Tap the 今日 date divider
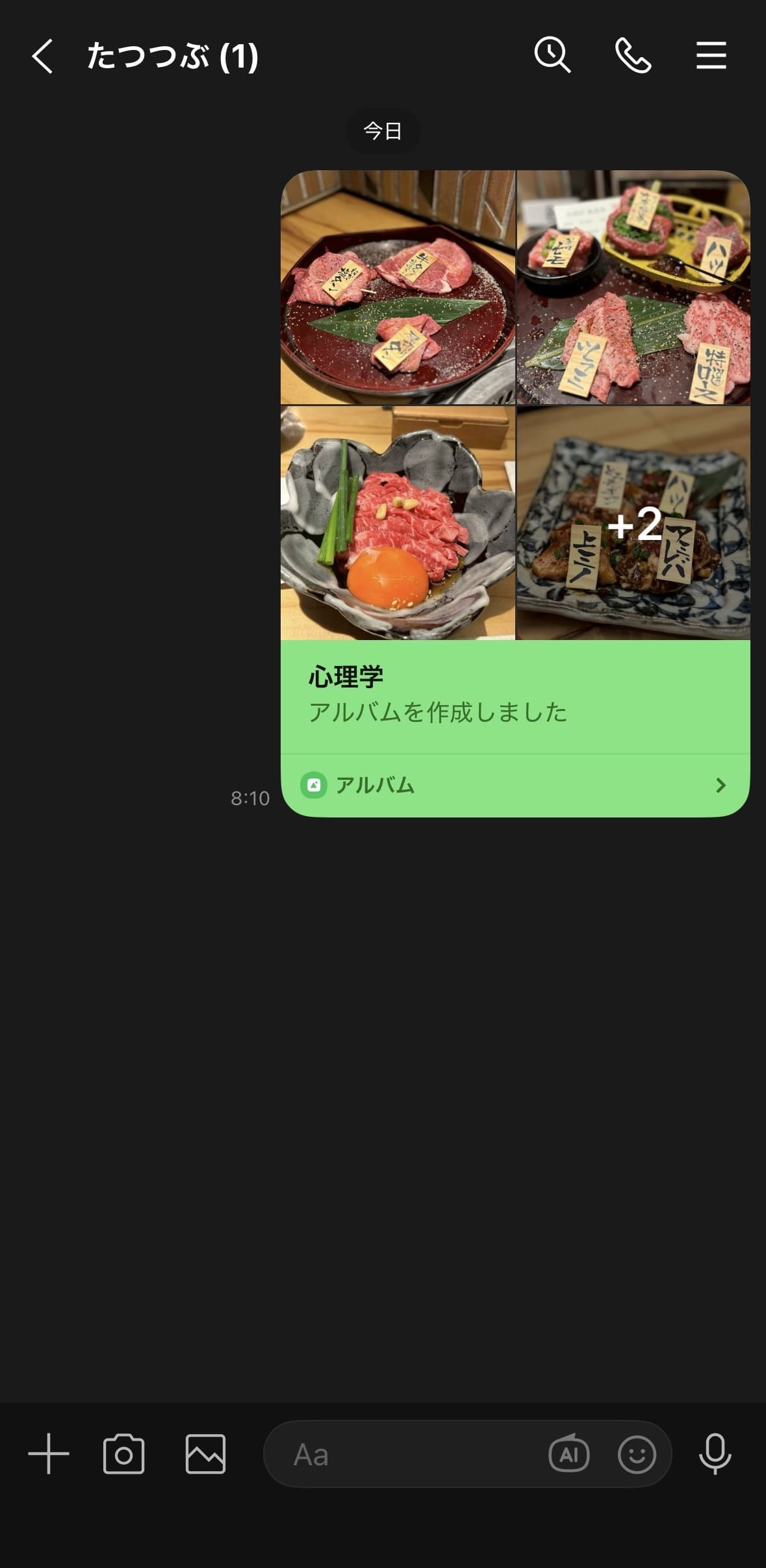 tap(383, 130)
